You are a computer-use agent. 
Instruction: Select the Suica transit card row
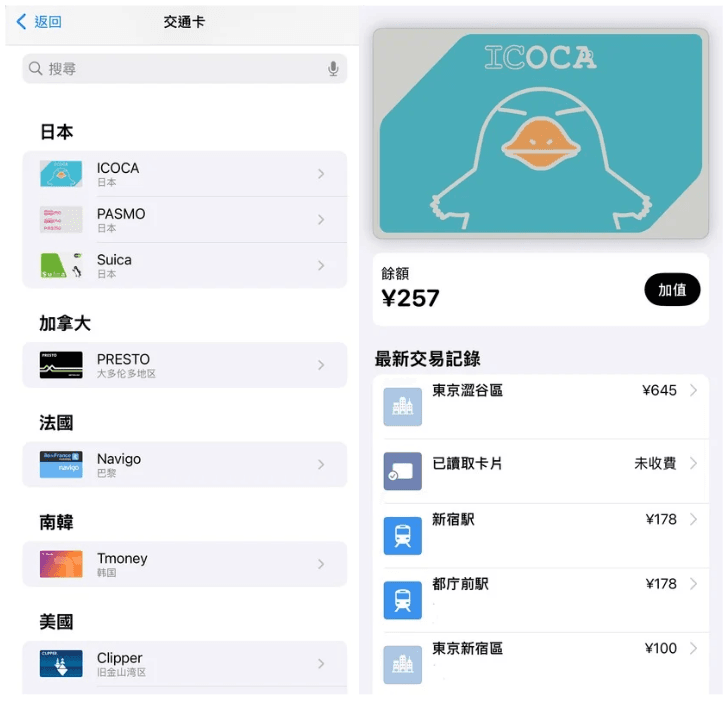point(185,265)
